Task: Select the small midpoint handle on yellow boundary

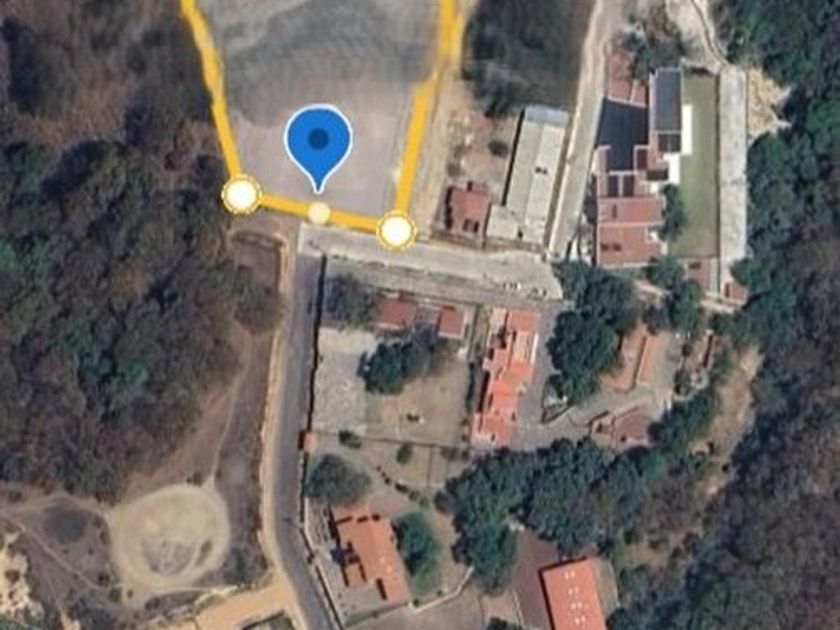Action: pyautogui.click(x=319, y=213)
